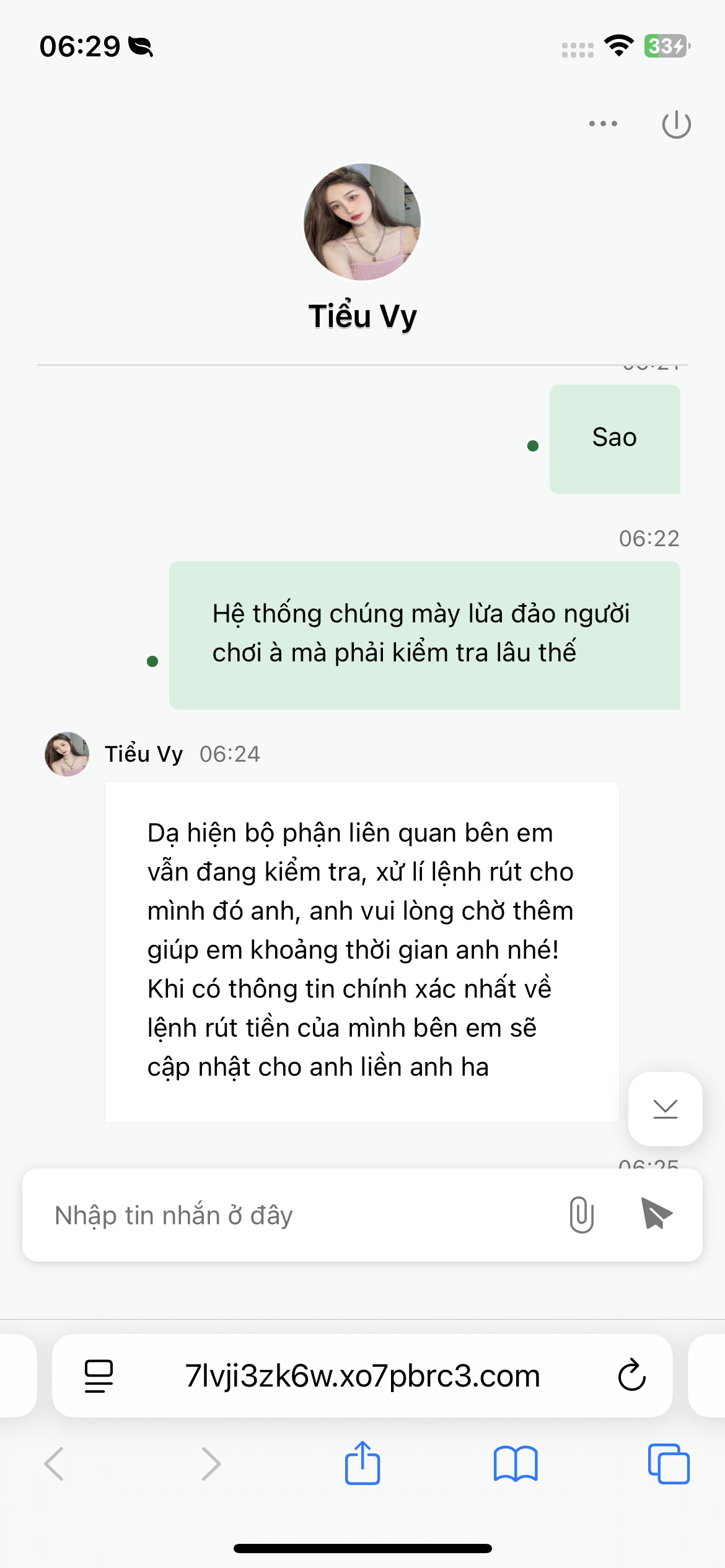Reload the current web page
725x1568 pixels.
[631, 1376]
